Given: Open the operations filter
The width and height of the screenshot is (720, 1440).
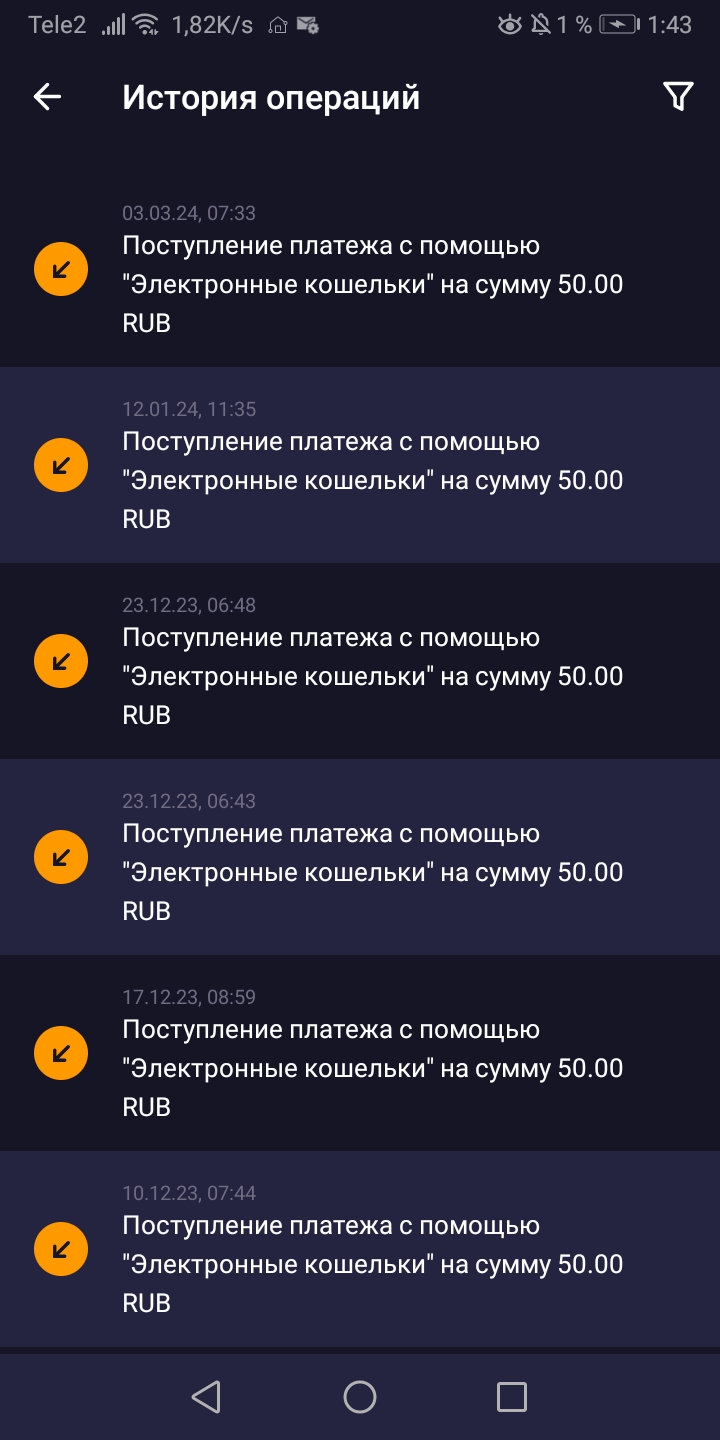Looking at the screenshot, I should [x=677, y=97].
